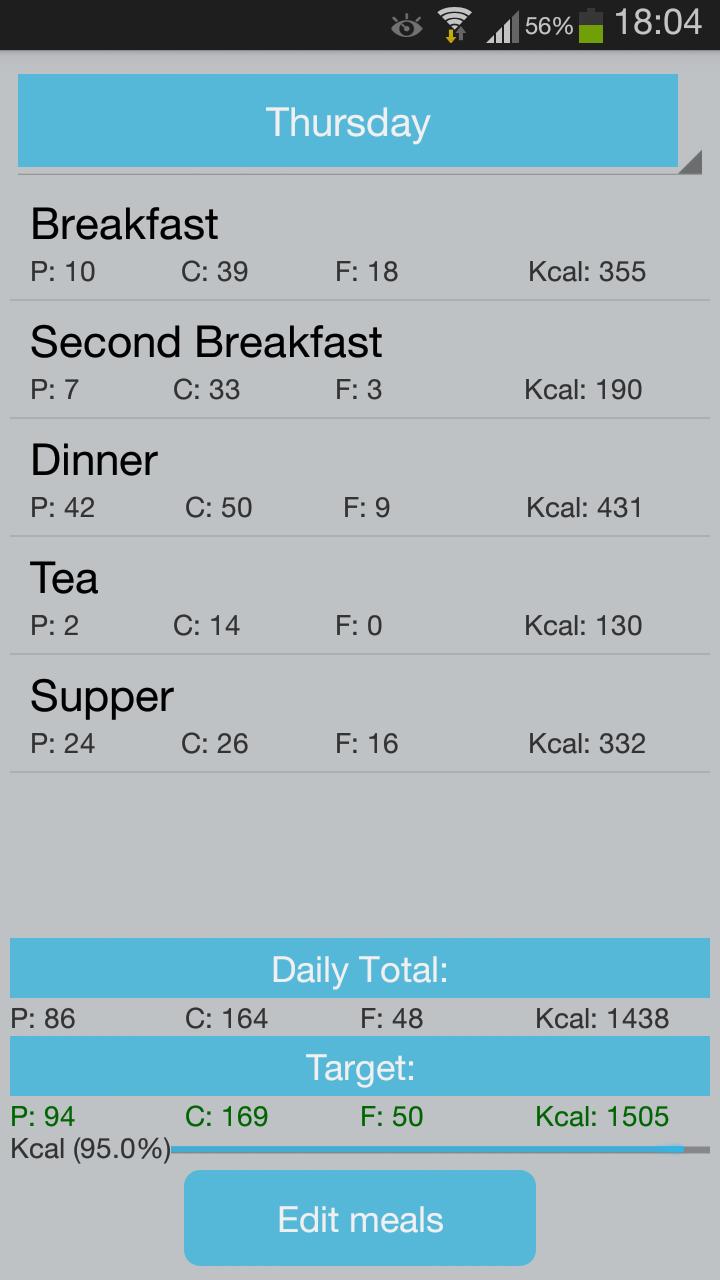Click the P: 86 protein total
720x1280 pixels.
click(41, 1017)
